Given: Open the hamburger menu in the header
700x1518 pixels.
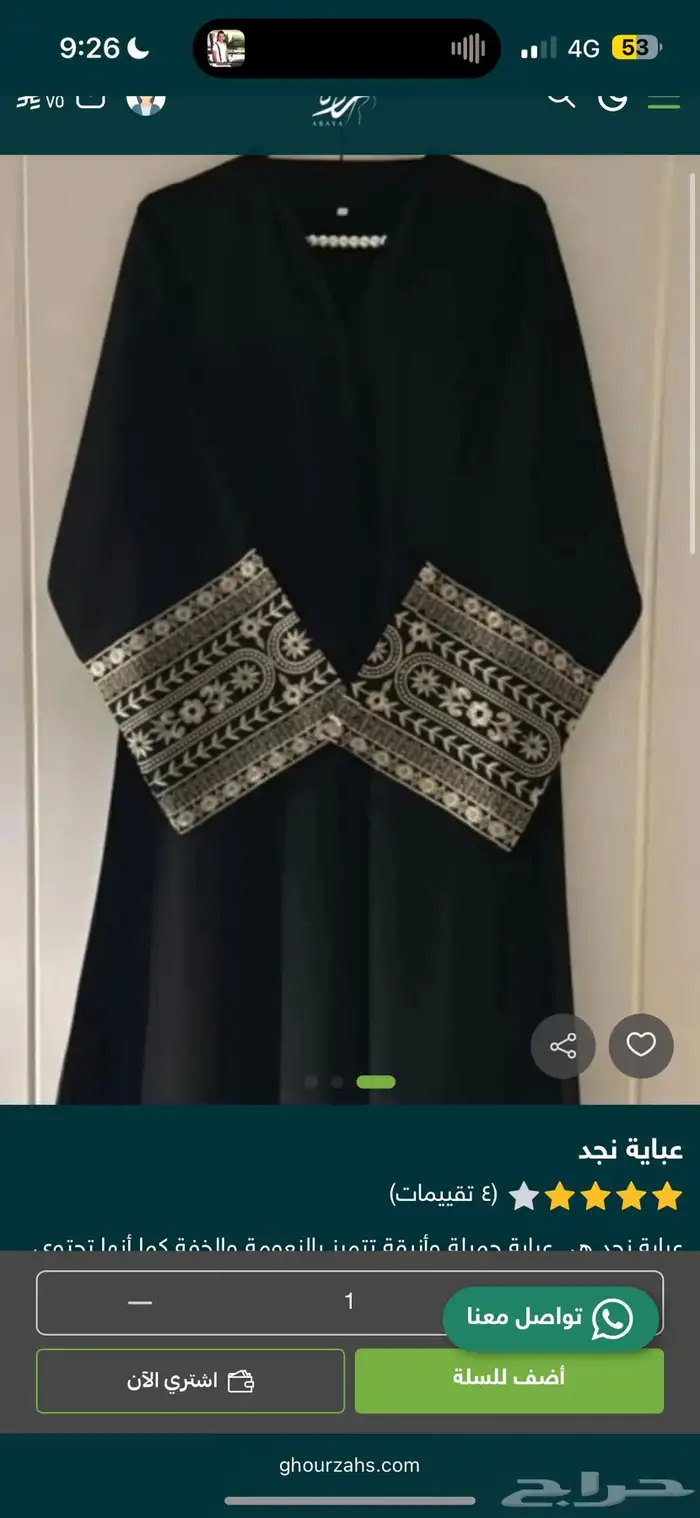Looking at the screenshot, I should point(663,98).
